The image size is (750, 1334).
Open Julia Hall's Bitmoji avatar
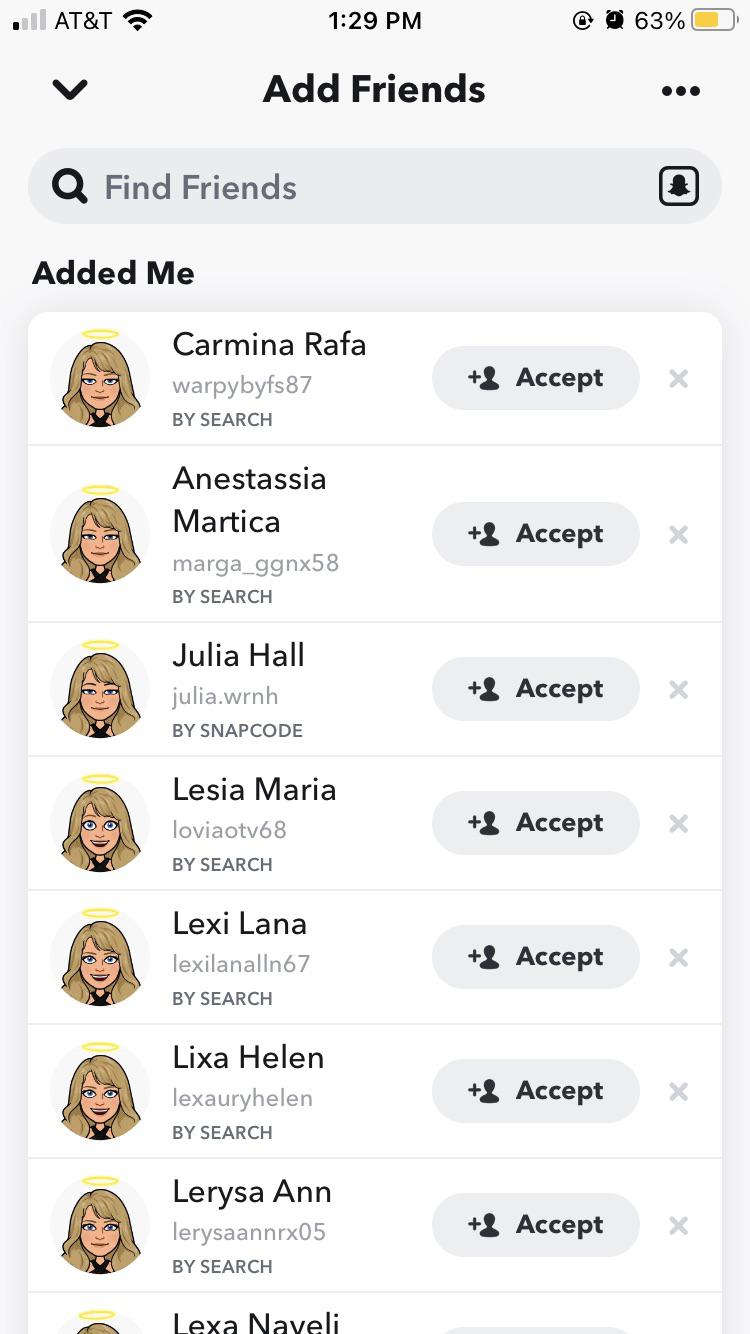pos(100,688)
